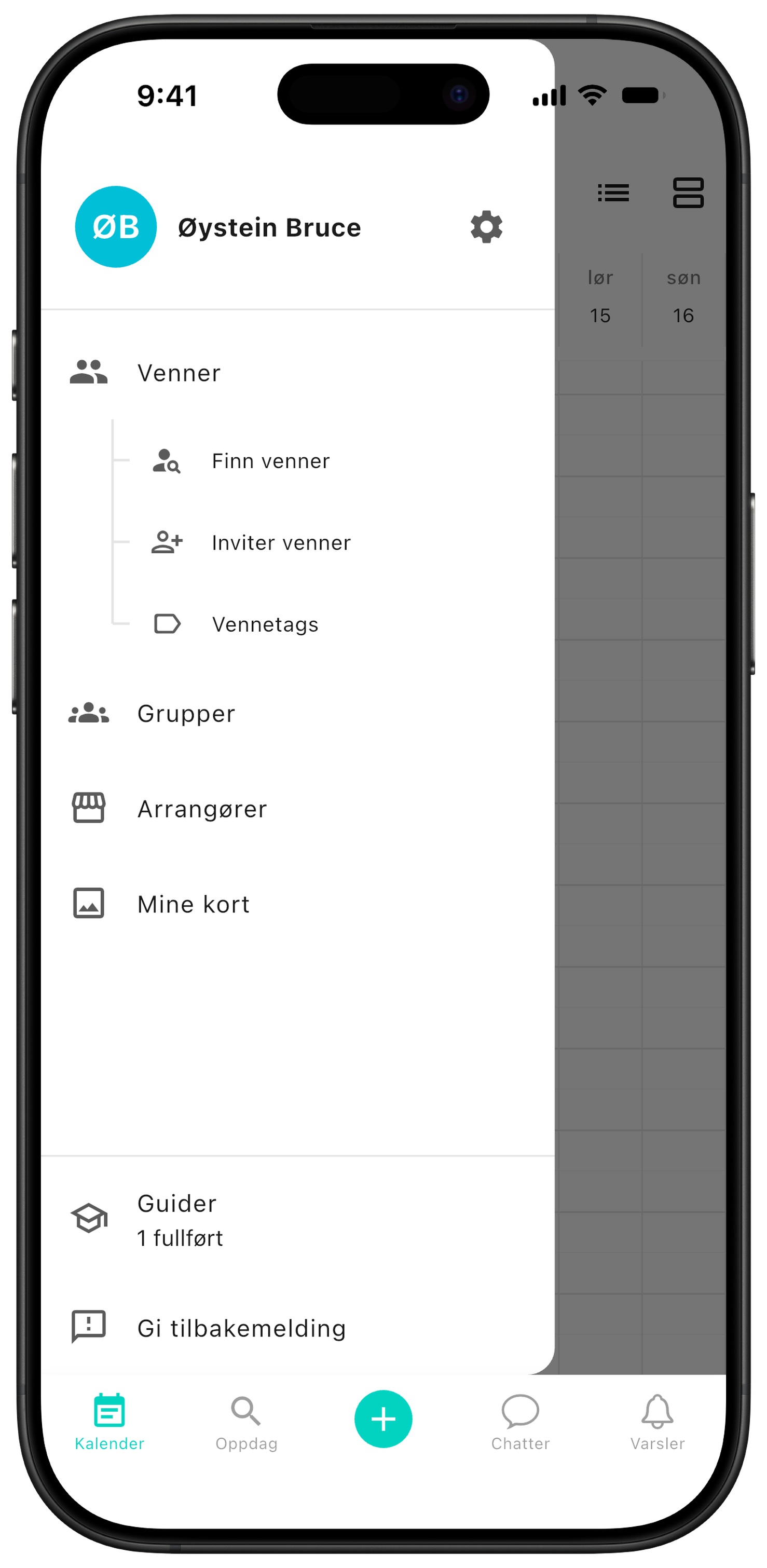Switch to the stacked rows view icon
Viewport: 767px width, 1568px height.
tap(689, 193)
